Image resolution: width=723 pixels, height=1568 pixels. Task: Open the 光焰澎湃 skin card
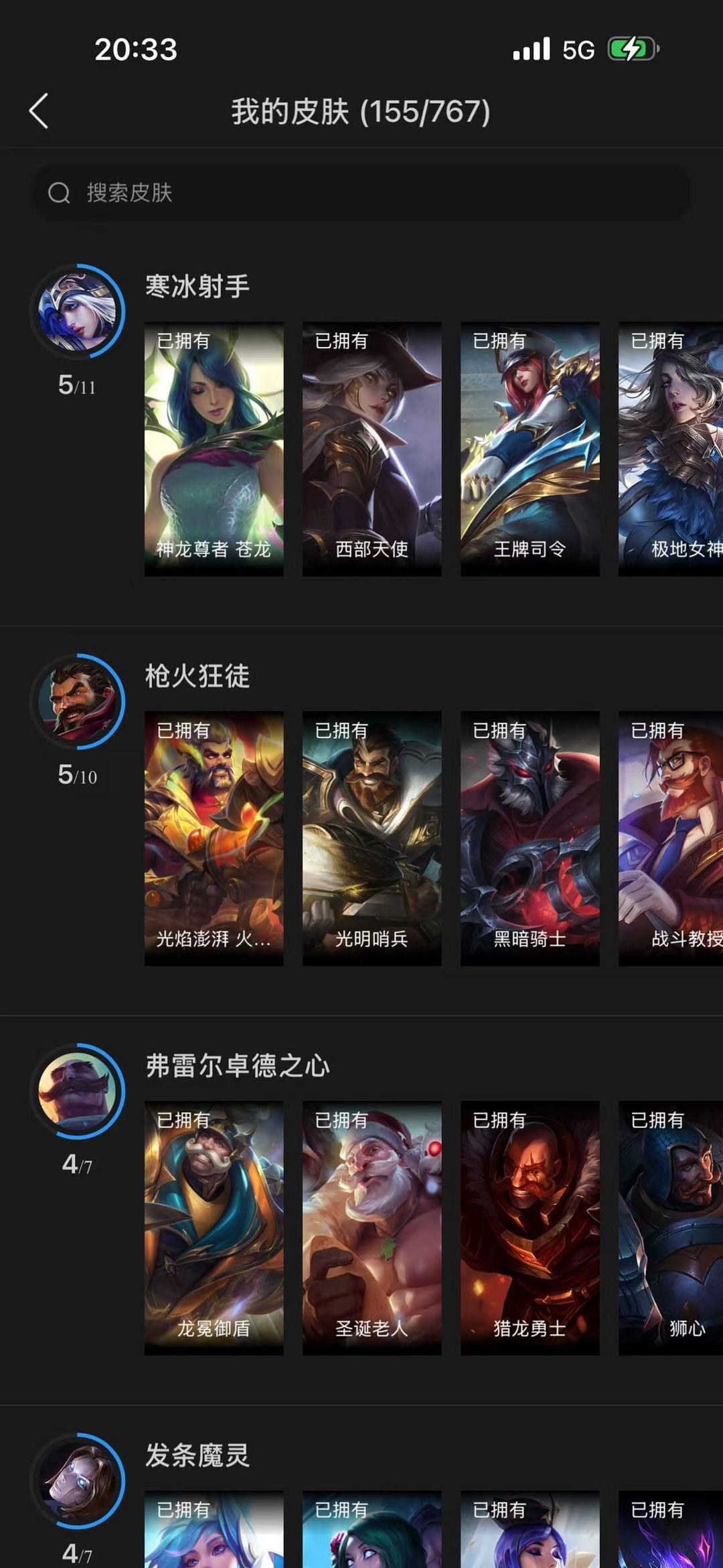(214, 838)
